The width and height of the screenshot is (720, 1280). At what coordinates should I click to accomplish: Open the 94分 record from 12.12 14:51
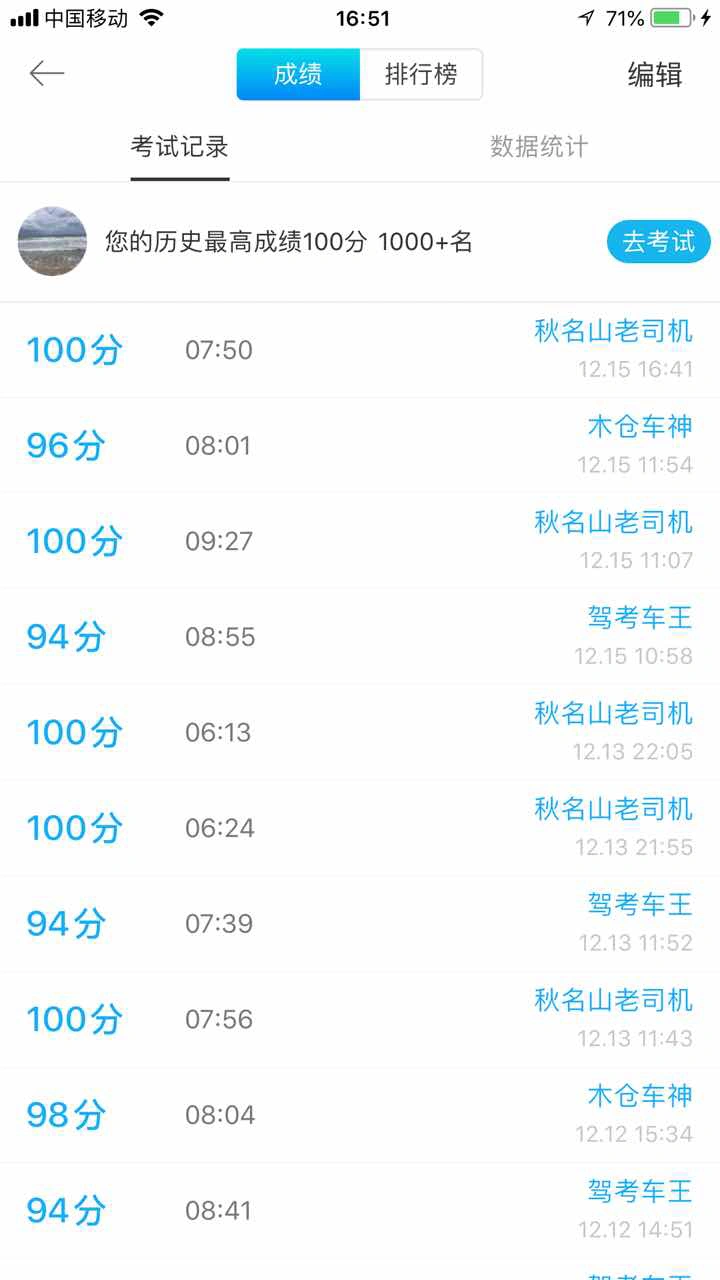(360, 1211)
